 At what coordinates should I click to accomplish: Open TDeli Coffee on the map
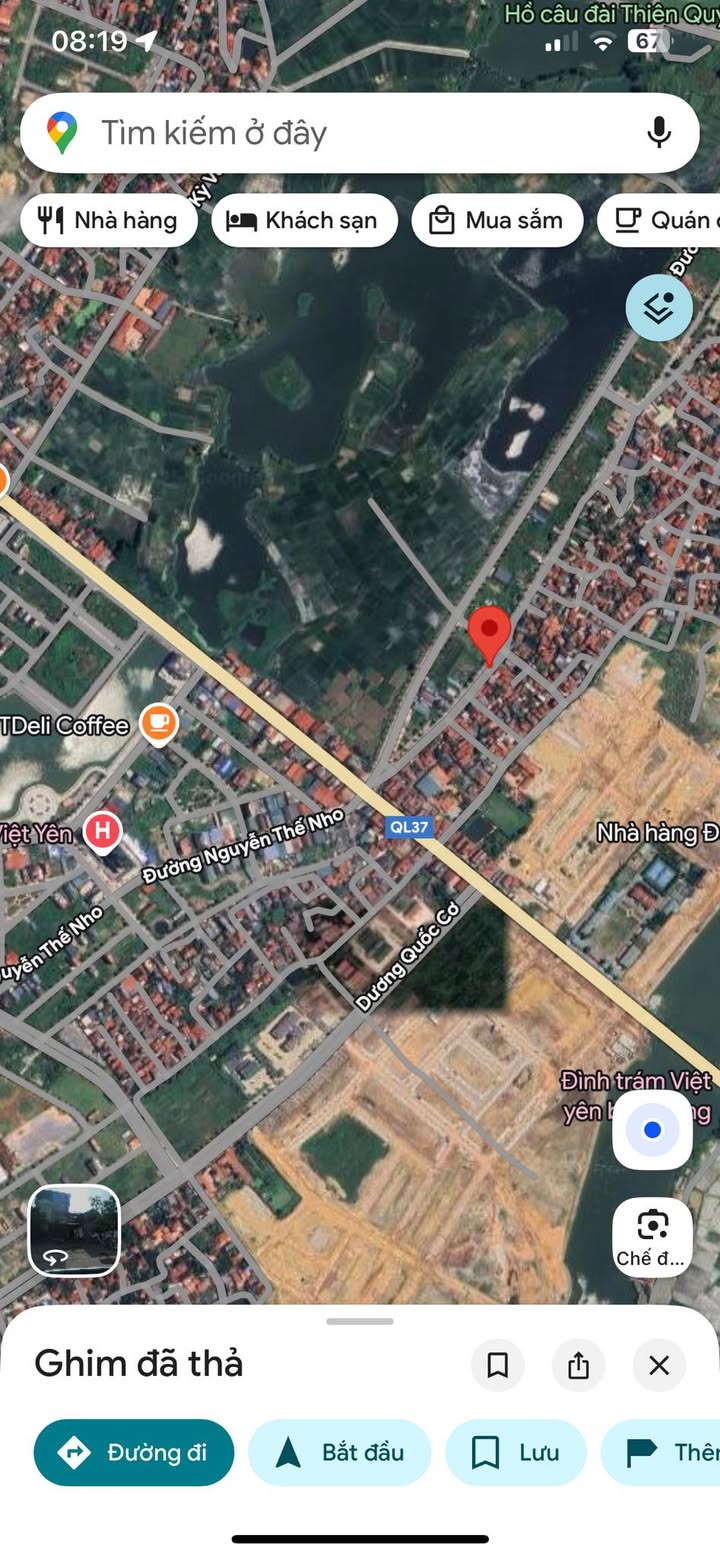(158, 723)
